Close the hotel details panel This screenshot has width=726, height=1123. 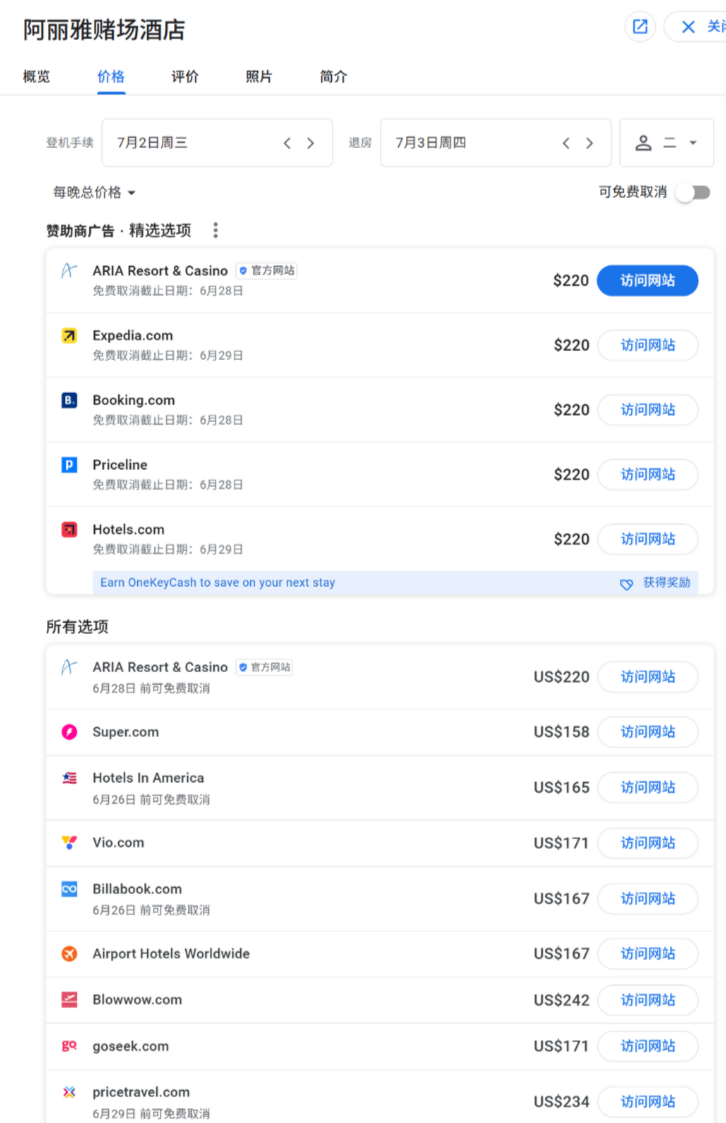[696, 27]
